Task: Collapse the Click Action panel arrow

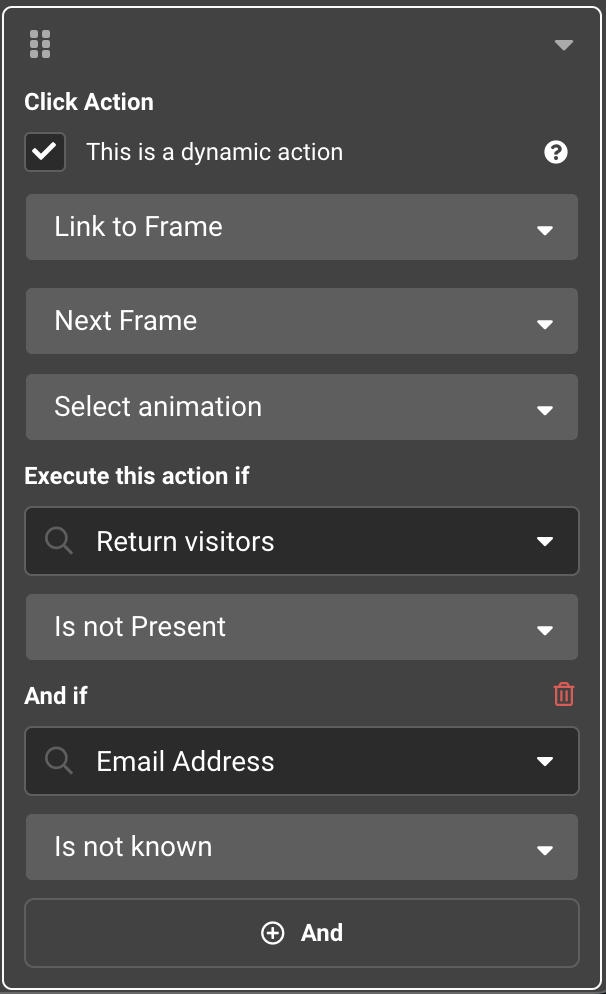Action: [564, 45]
